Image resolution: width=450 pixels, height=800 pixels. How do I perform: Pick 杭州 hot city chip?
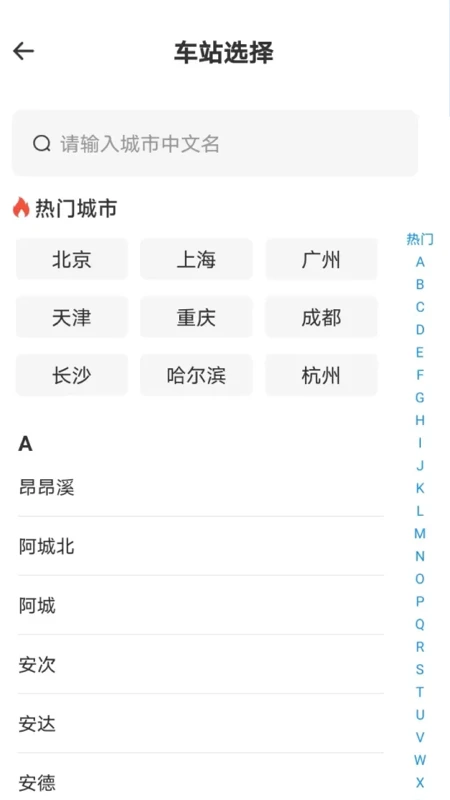coord(321,376)
